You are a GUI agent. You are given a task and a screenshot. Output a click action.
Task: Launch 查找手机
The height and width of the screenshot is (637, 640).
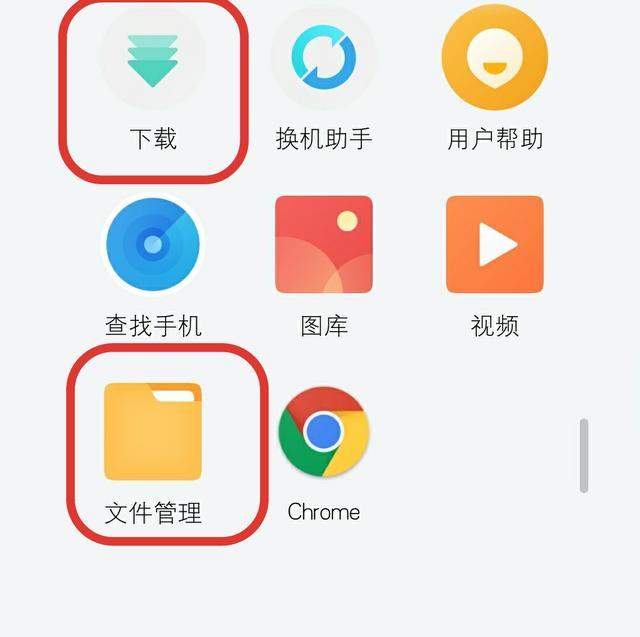pyautogui.click(x=153, y=245)
